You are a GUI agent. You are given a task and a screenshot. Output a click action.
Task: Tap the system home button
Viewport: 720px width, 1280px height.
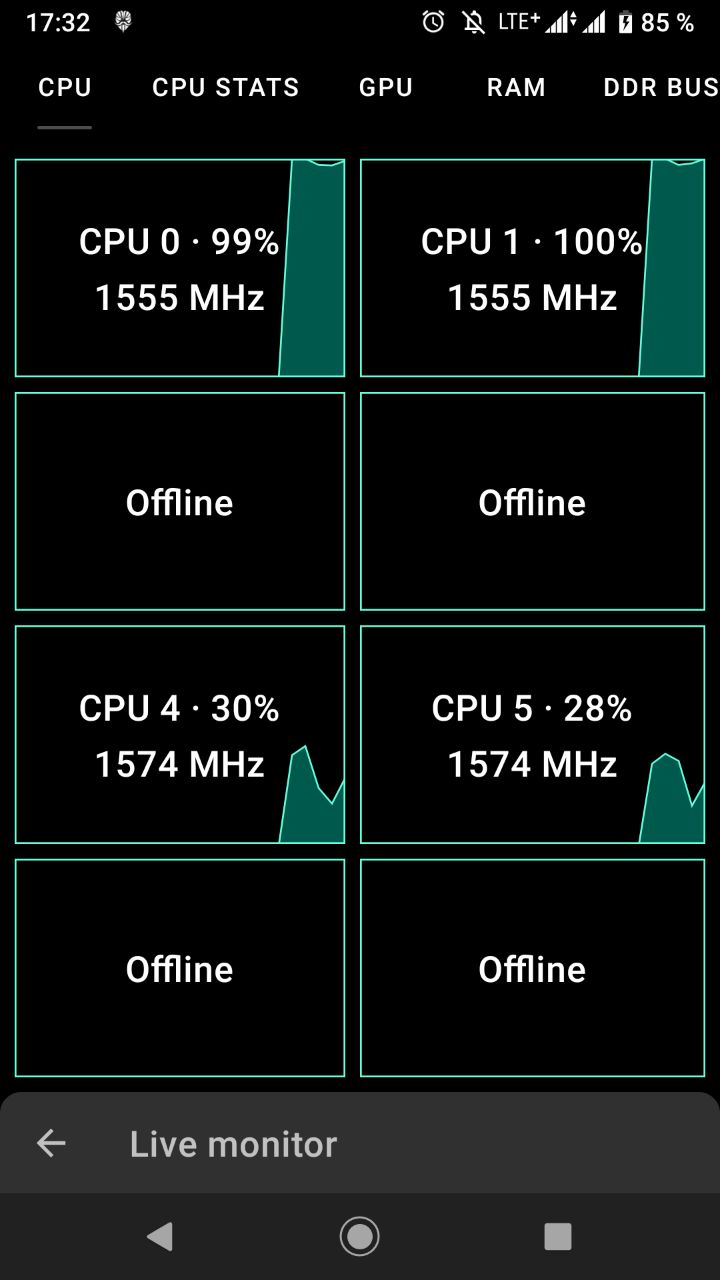(x=360, y=1237)
